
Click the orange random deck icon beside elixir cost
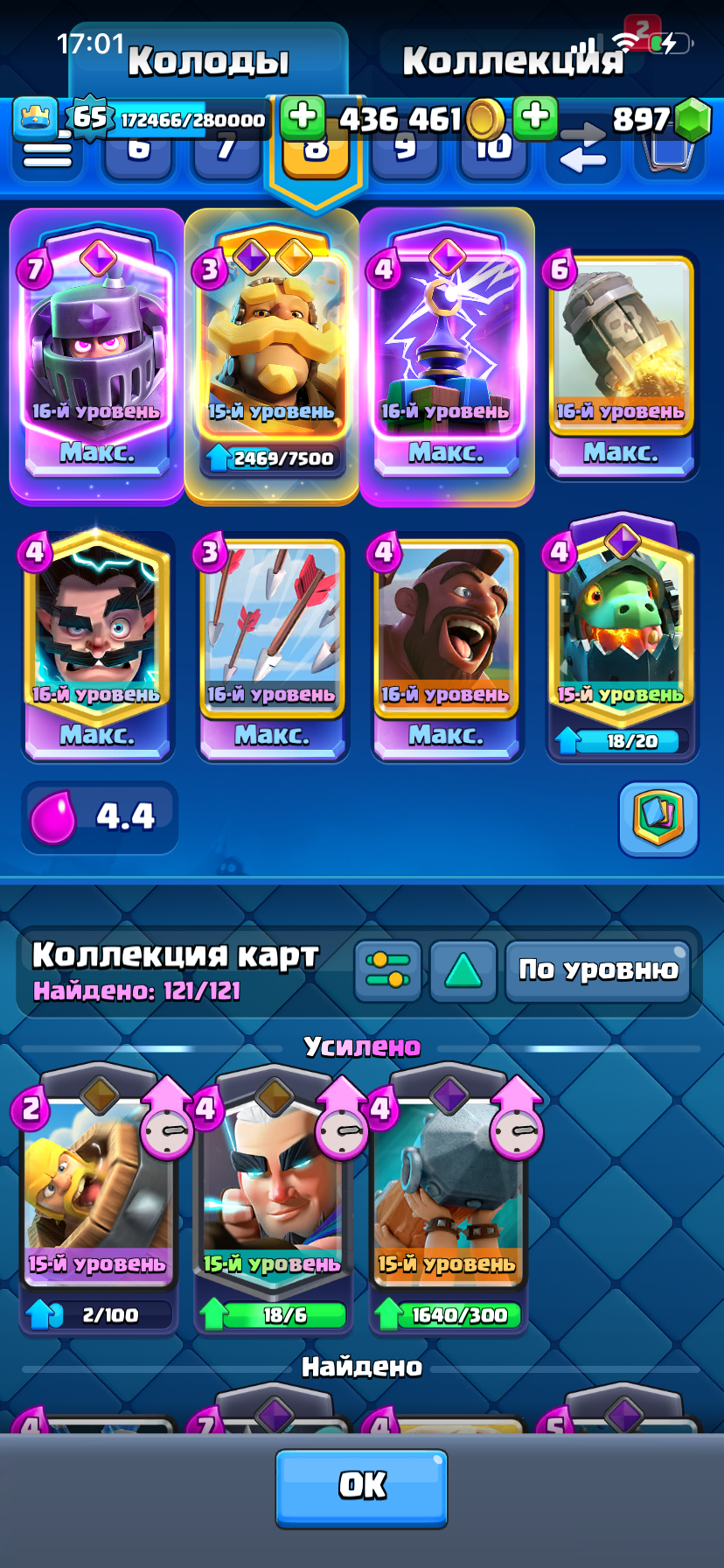658,821
